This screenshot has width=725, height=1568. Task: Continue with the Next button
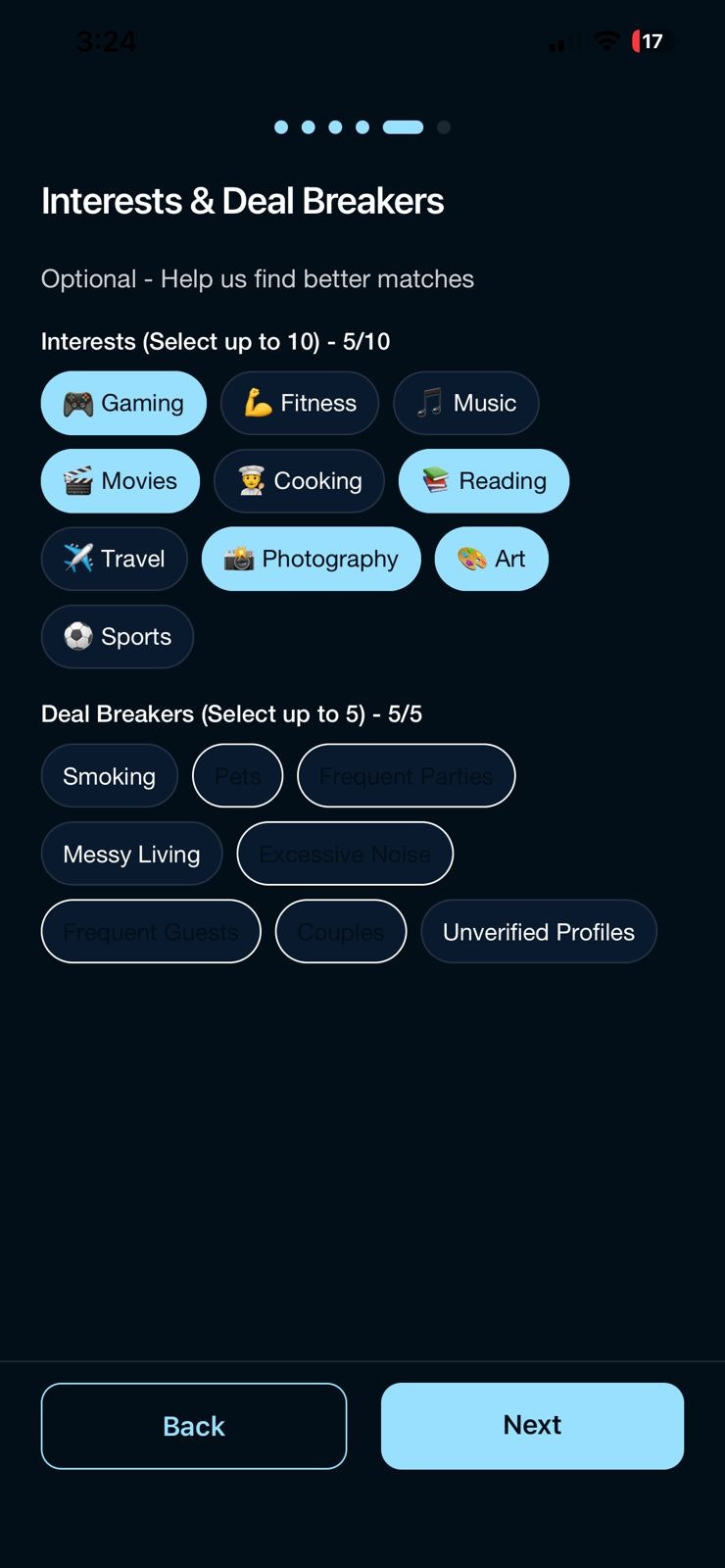click(x=532, y=1426)
